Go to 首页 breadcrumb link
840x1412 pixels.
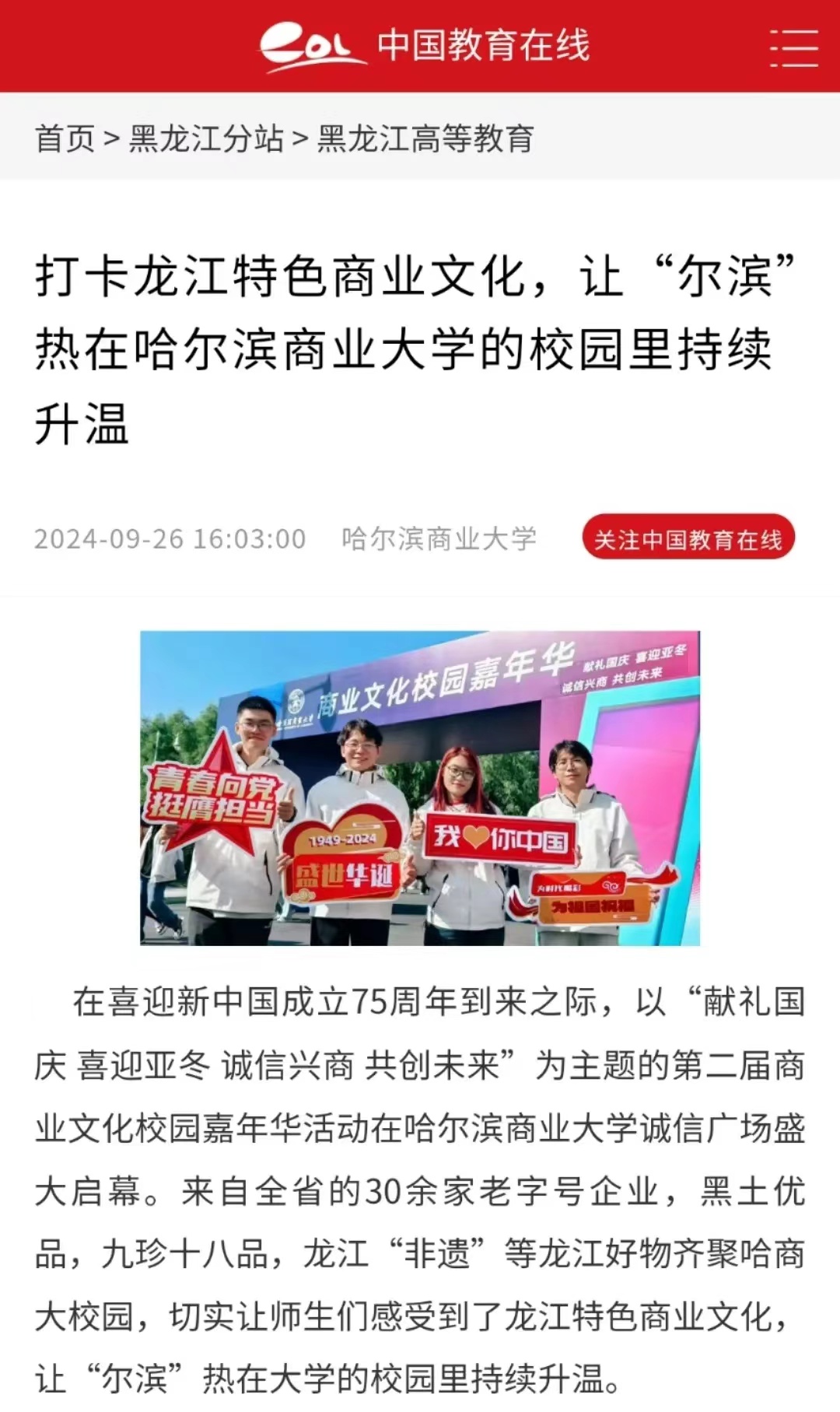click(x=65, y=138)
